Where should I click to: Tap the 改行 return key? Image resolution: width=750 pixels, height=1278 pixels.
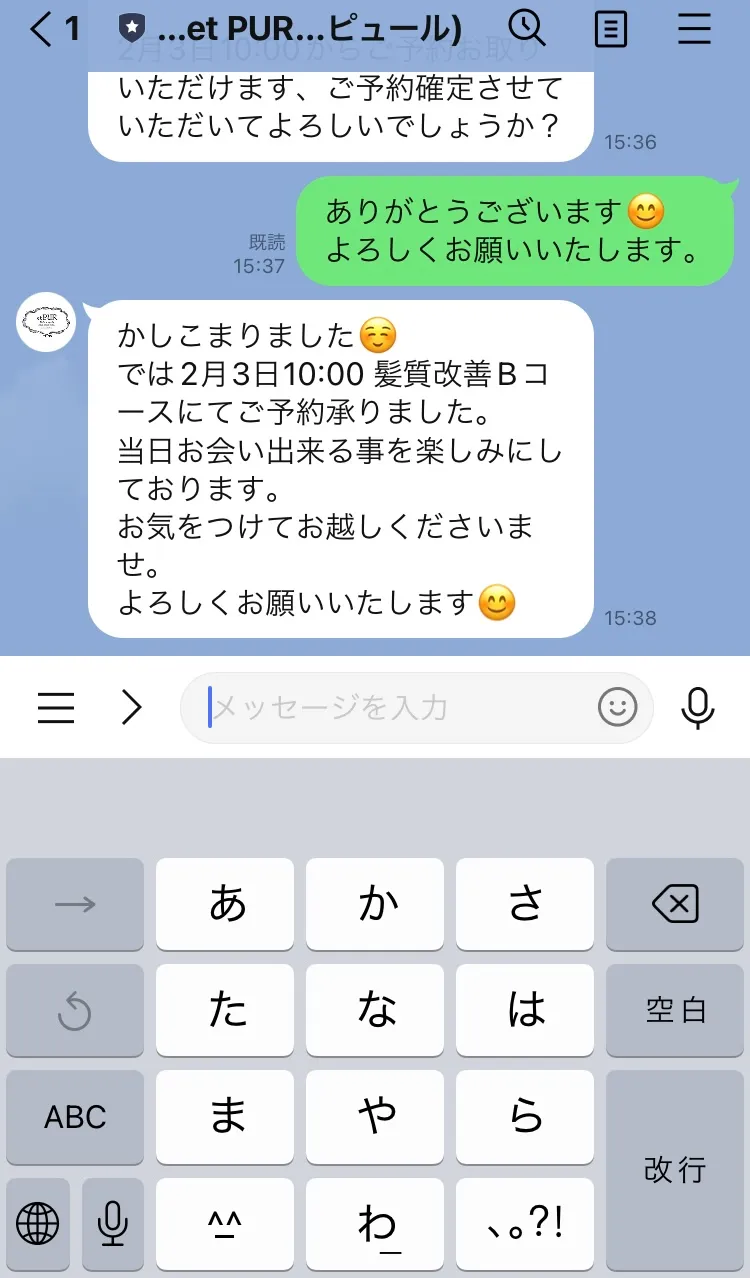675,1169
